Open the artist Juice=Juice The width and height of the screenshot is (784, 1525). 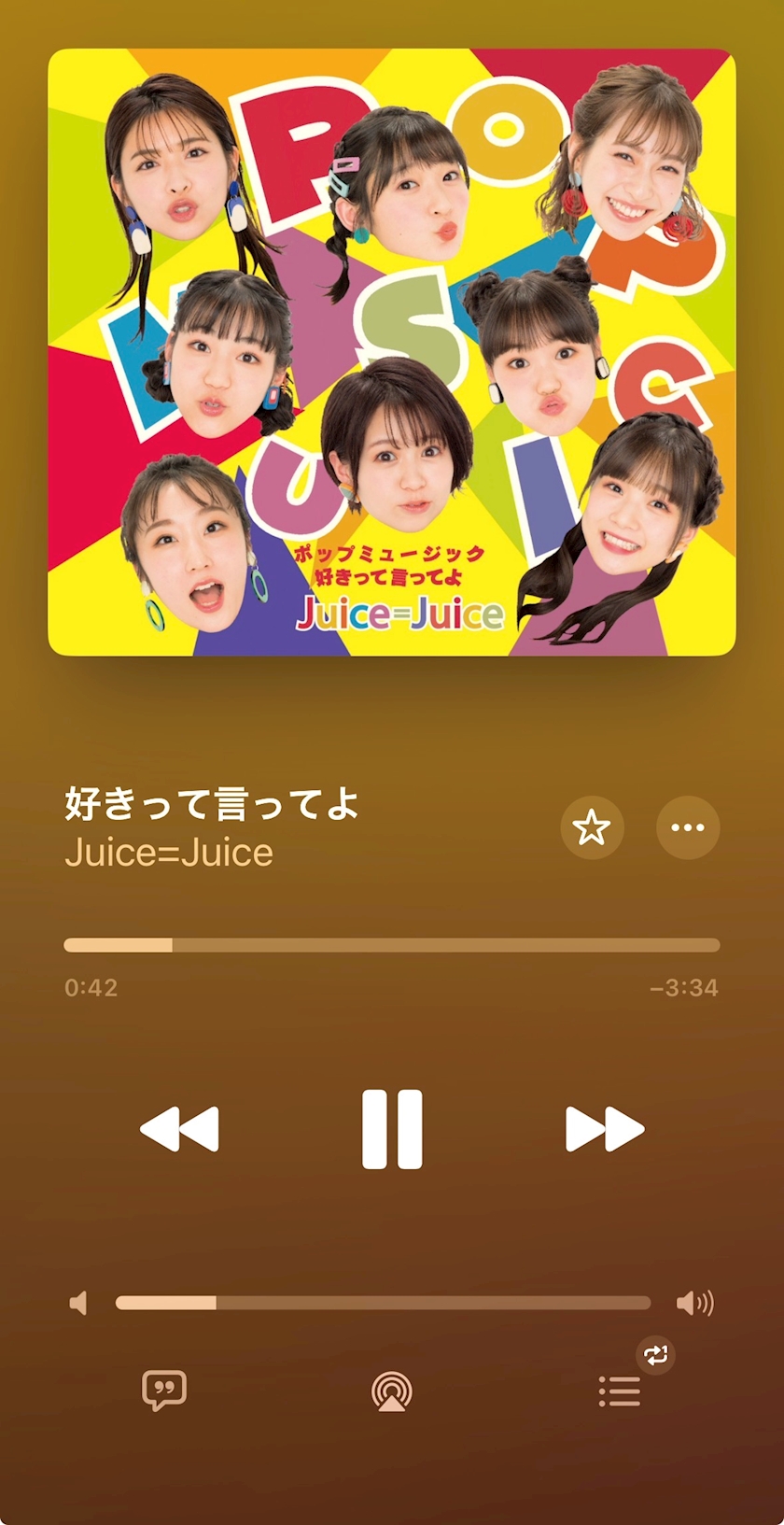(169, 853)
